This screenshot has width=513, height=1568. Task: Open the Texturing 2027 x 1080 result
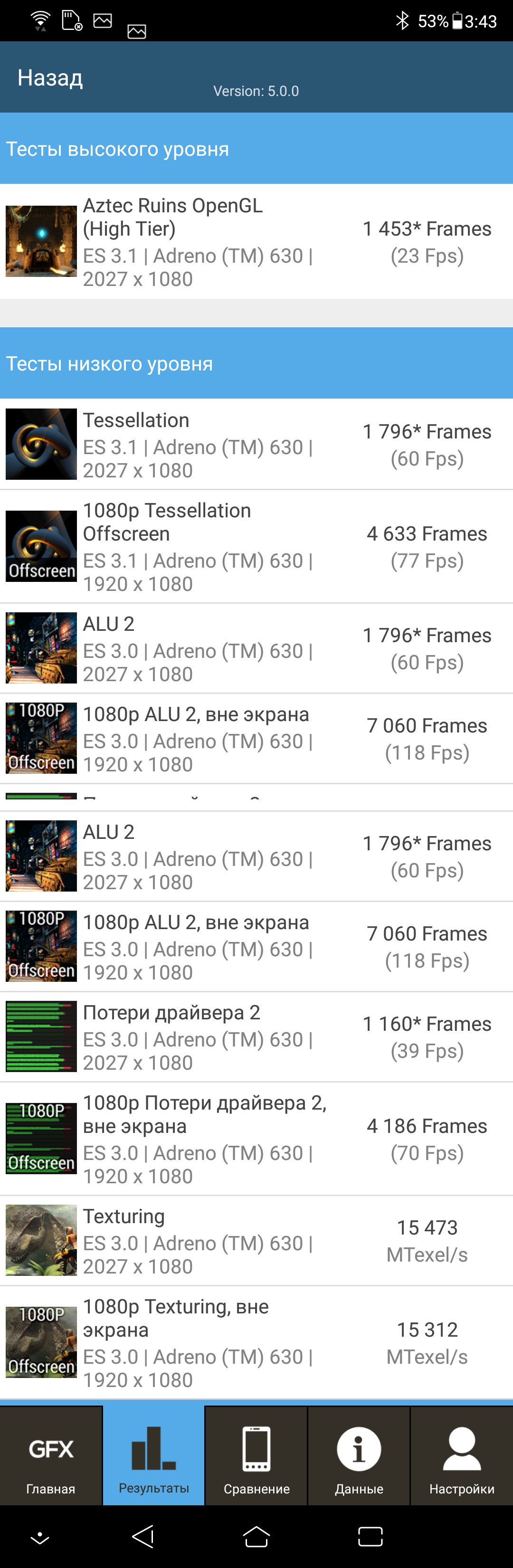pos(256,1241)
